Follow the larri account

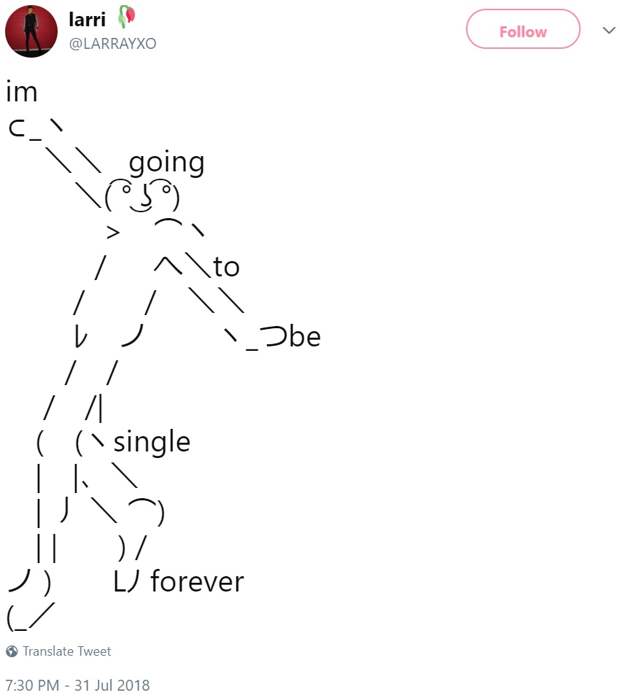click(x=523, y=31)
